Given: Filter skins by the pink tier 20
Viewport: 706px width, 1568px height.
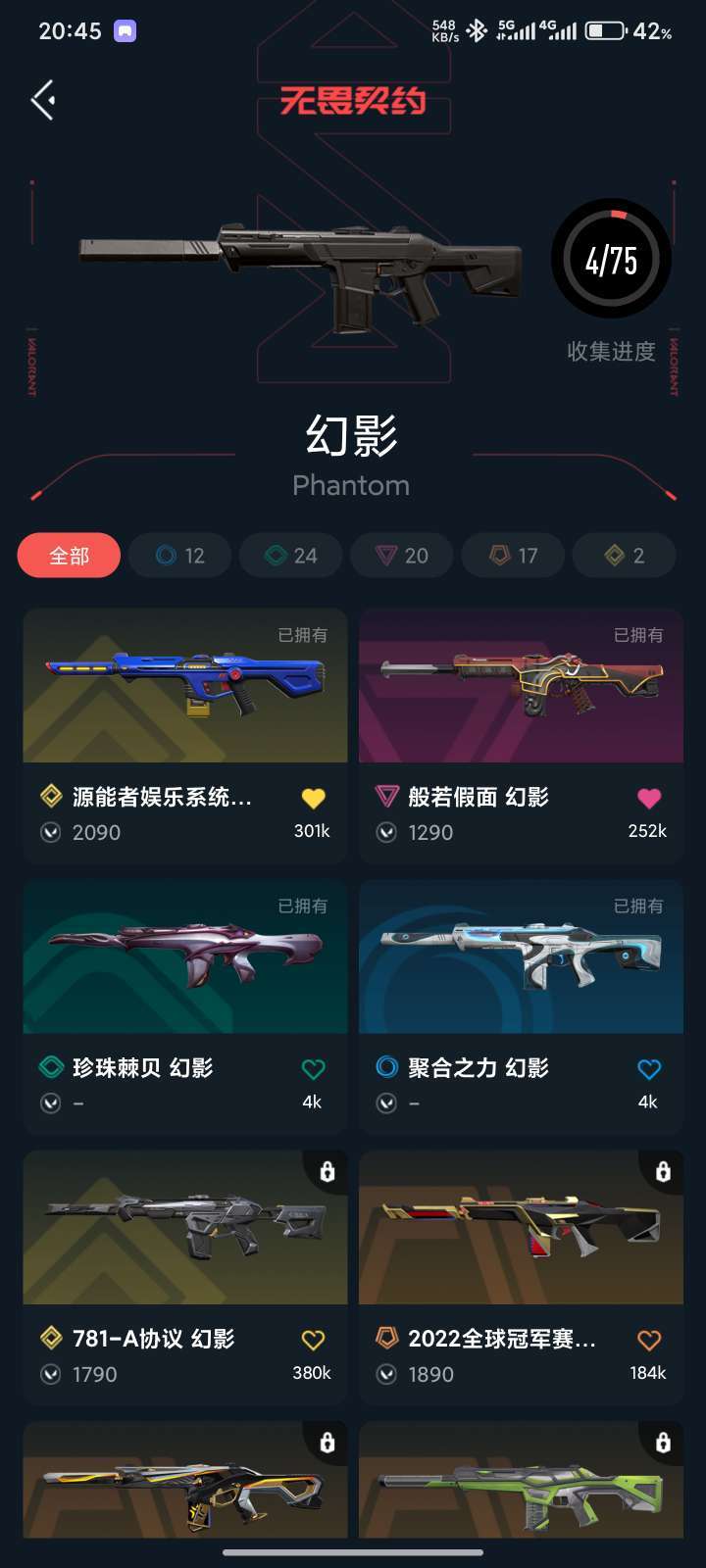Looking at the screenshot, I should click(x=402, y=556).
